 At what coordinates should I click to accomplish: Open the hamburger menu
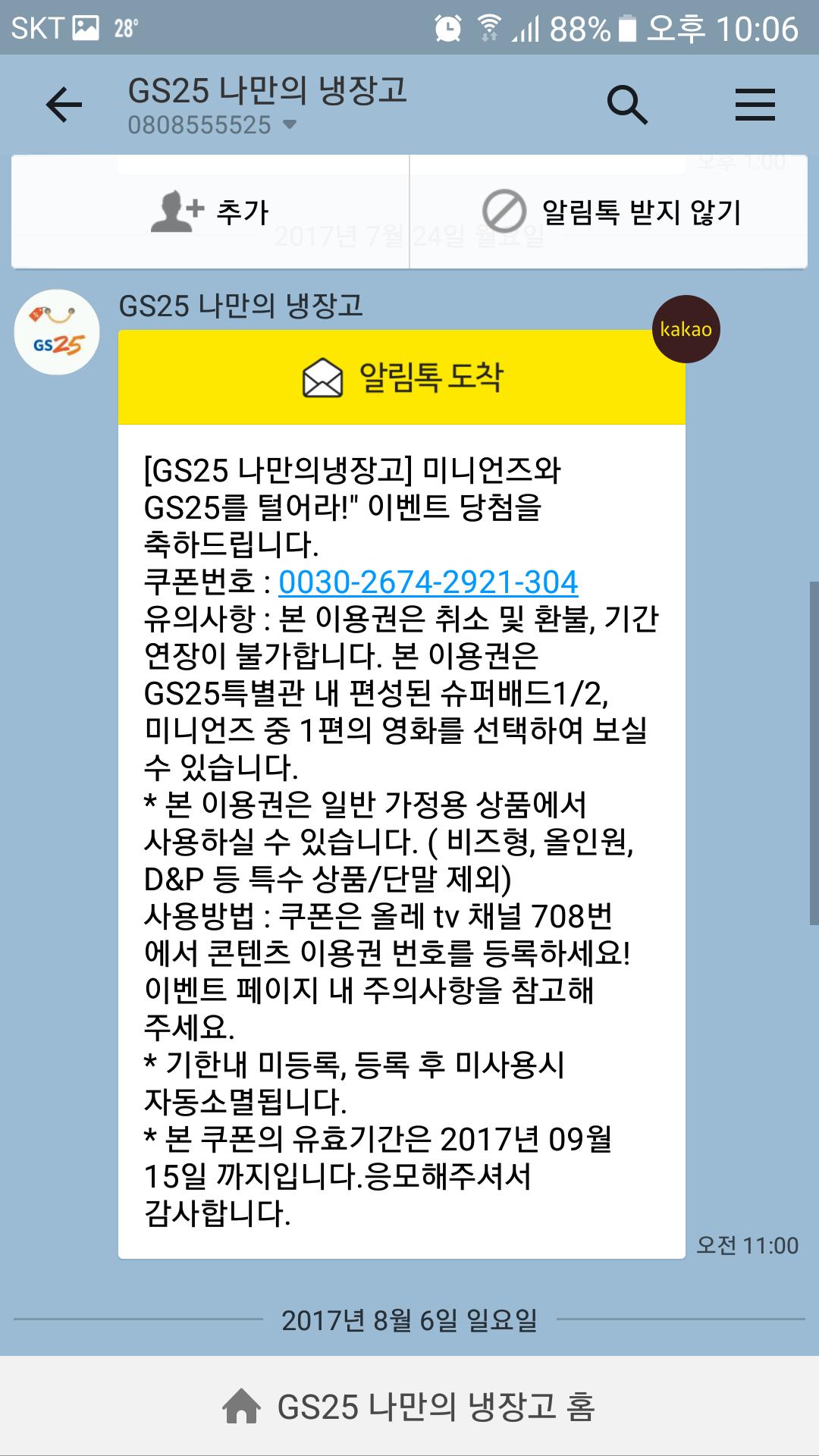(755, 105)
